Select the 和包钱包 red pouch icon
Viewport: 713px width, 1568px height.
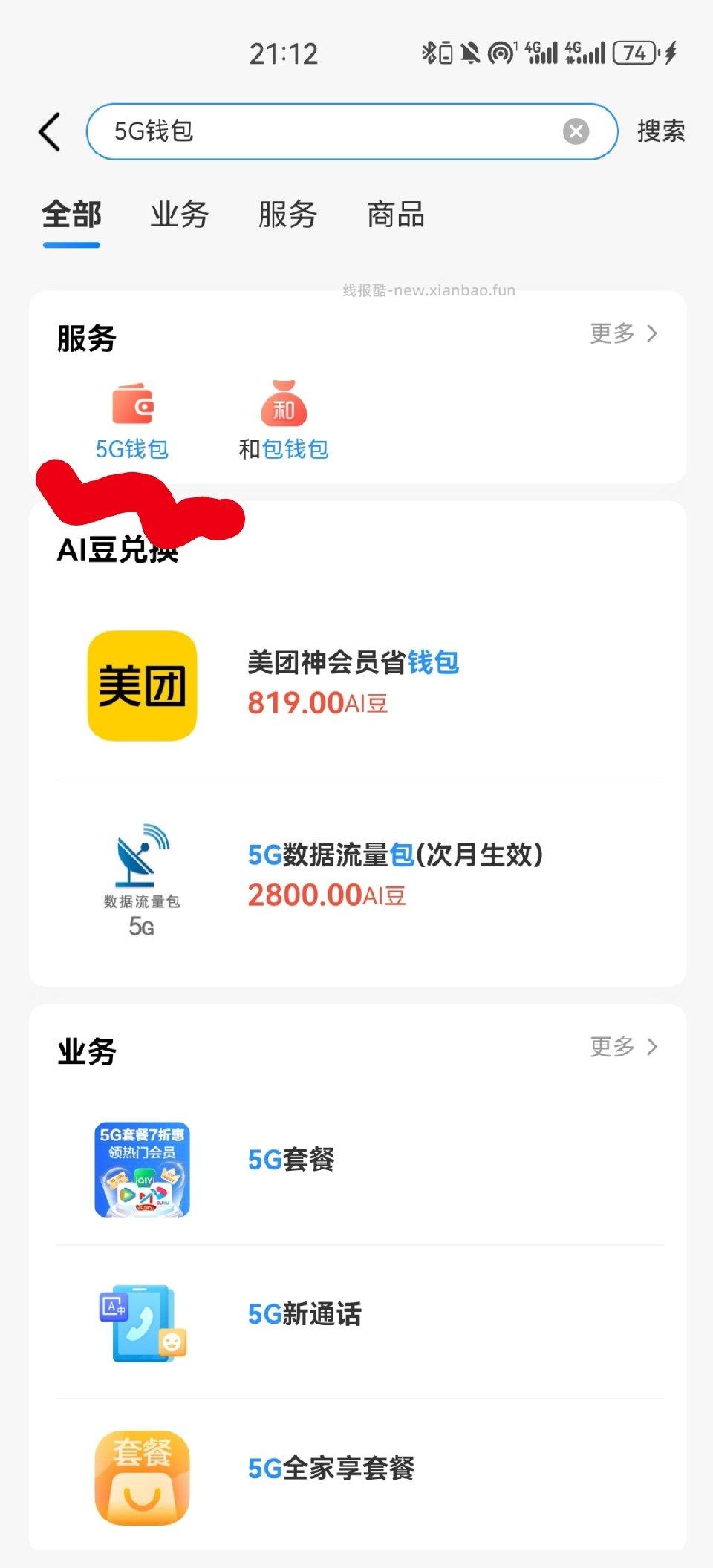[285, 407]
